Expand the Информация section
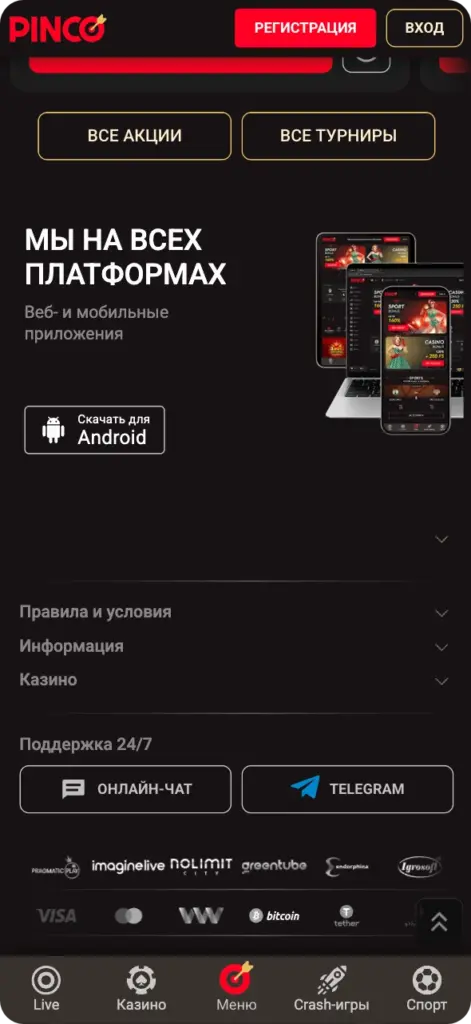Image resolution: width=471 pixels, height=1024 pixels. click(x=235, y=647)
